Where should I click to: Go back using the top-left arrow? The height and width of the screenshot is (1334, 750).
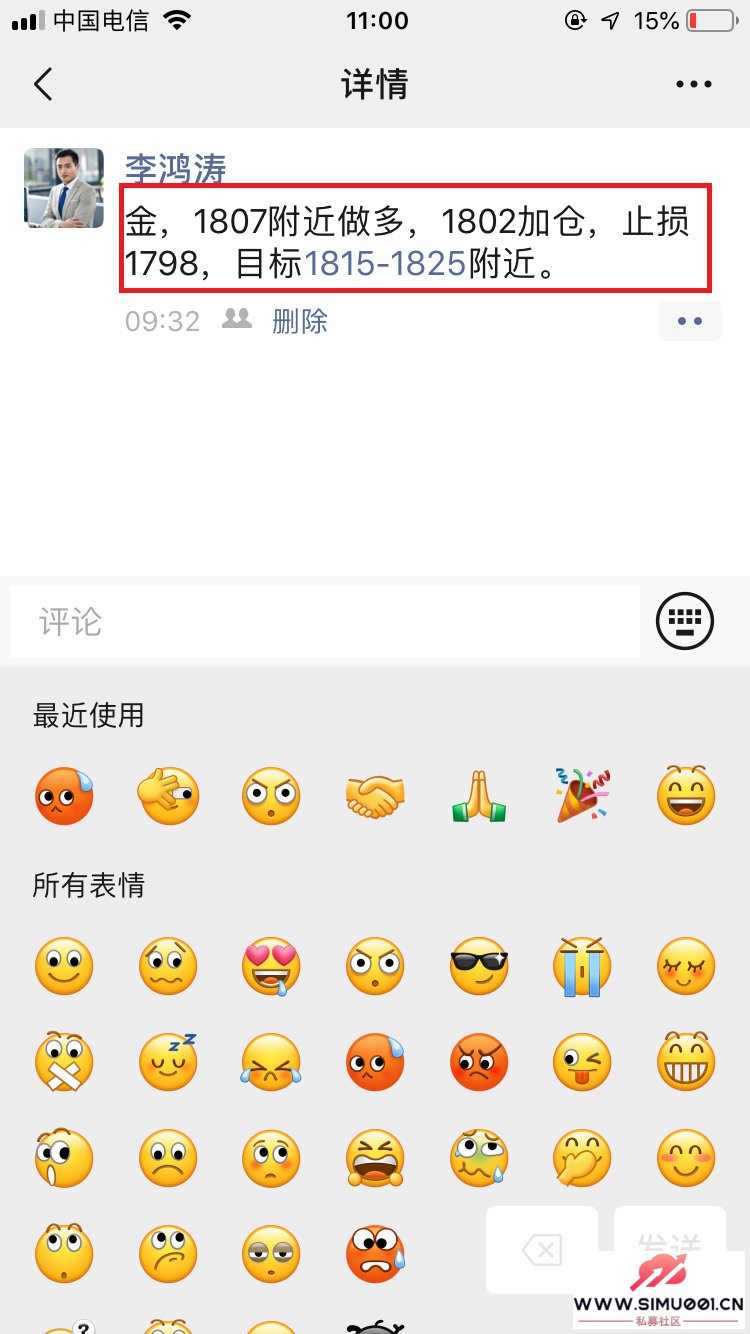42,84
